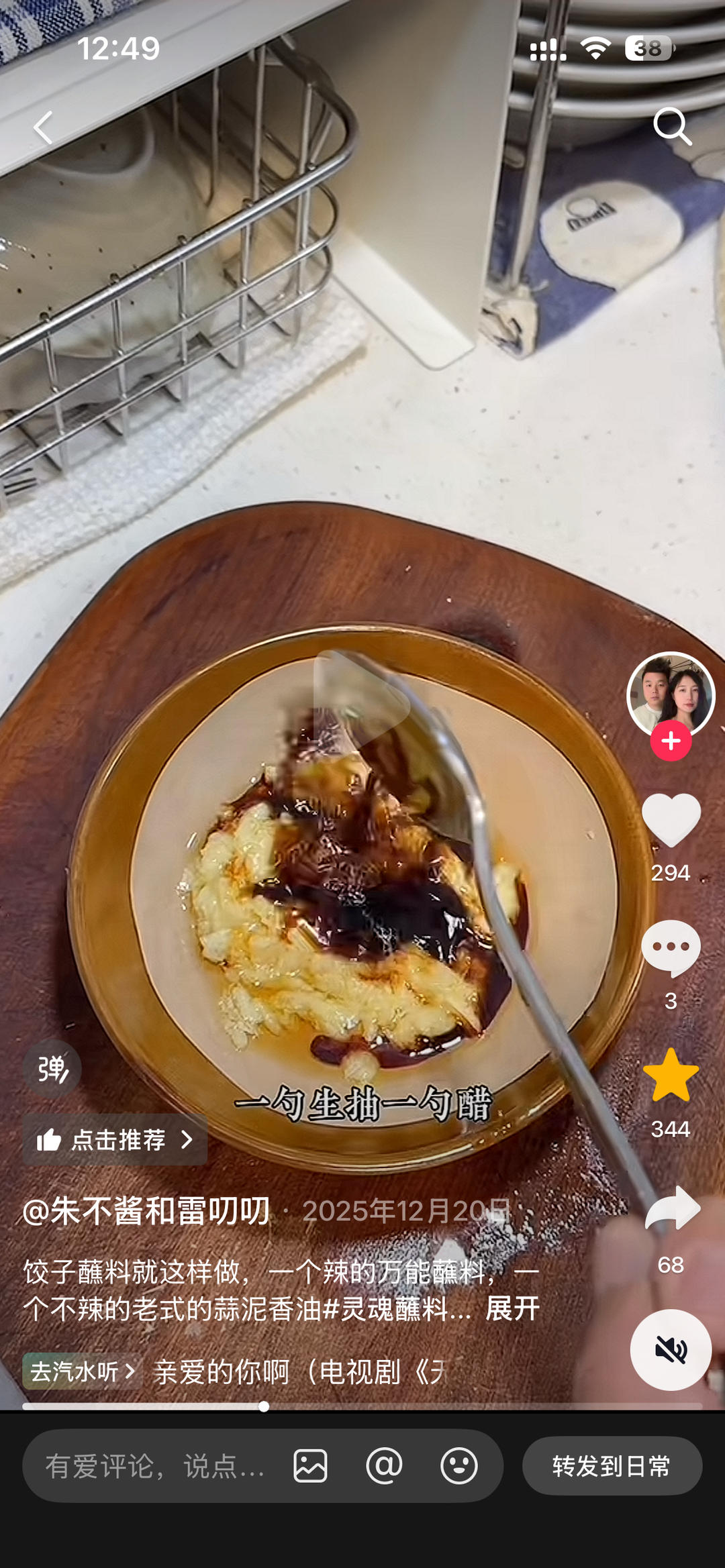This screenshot has width=725, height=1568.
Task: Open 点击推荐 recommendation panel
Action: (114, 1139)
